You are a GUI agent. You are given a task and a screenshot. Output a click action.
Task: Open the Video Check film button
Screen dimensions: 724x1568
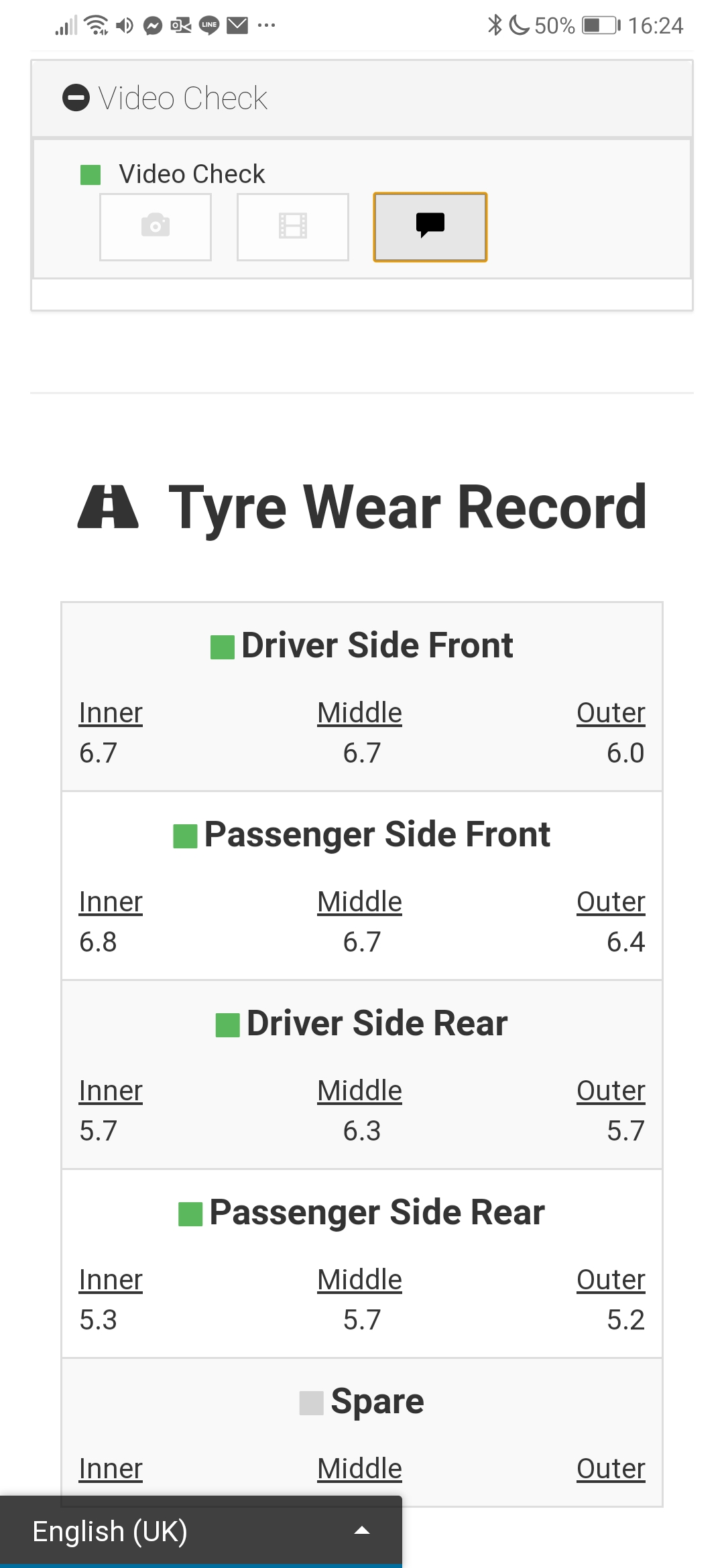coord(293,226)
